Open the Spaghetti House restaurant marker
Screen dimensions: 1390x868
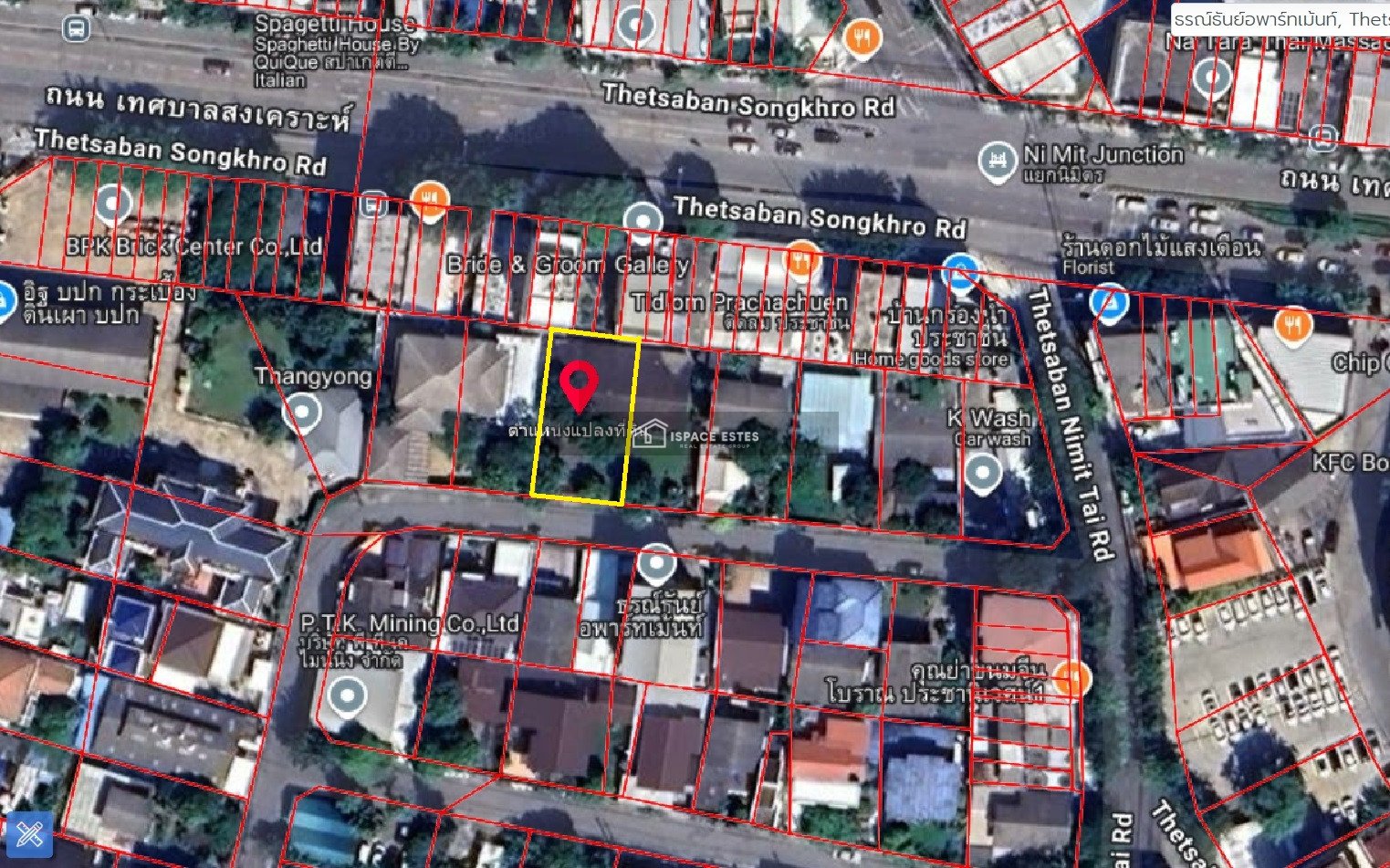862,37
